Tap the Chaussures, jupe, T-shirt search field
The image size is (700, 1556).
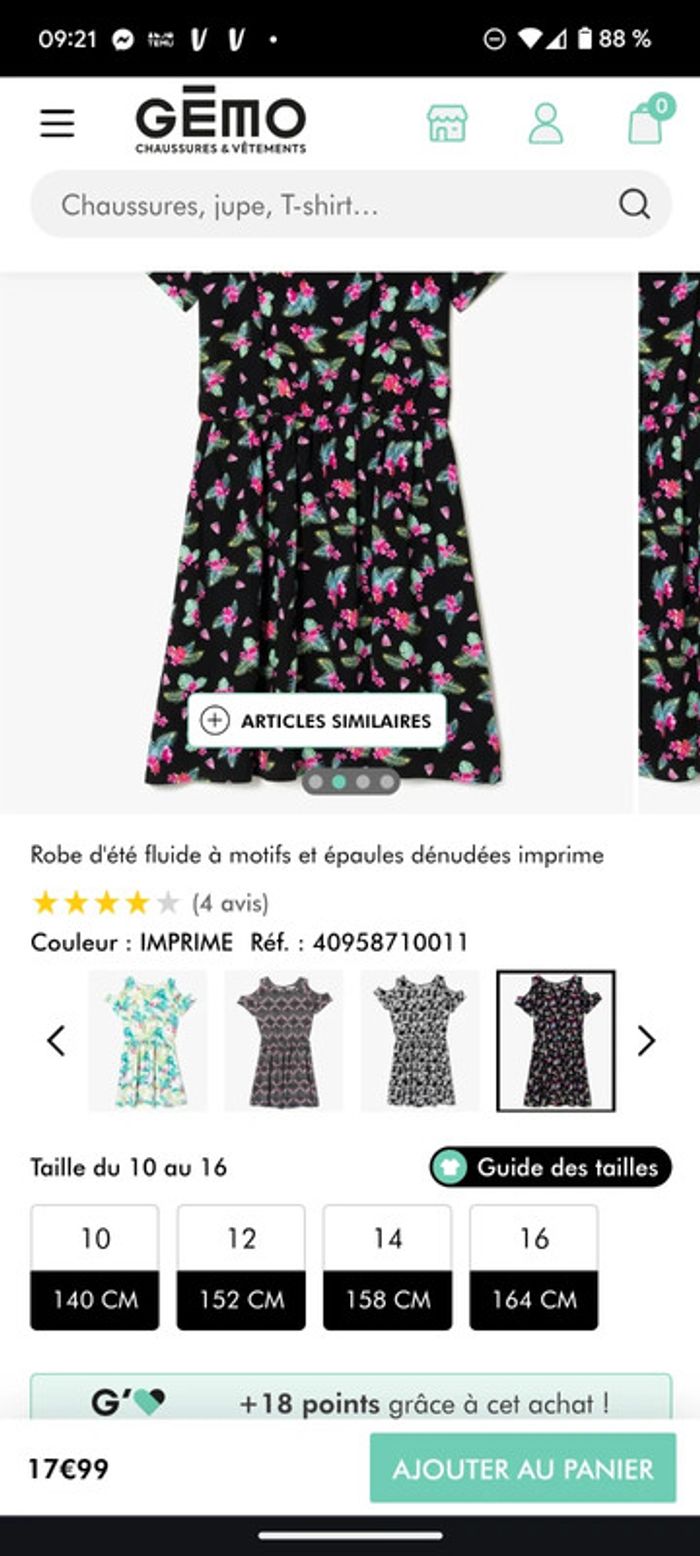pos(330,205)
